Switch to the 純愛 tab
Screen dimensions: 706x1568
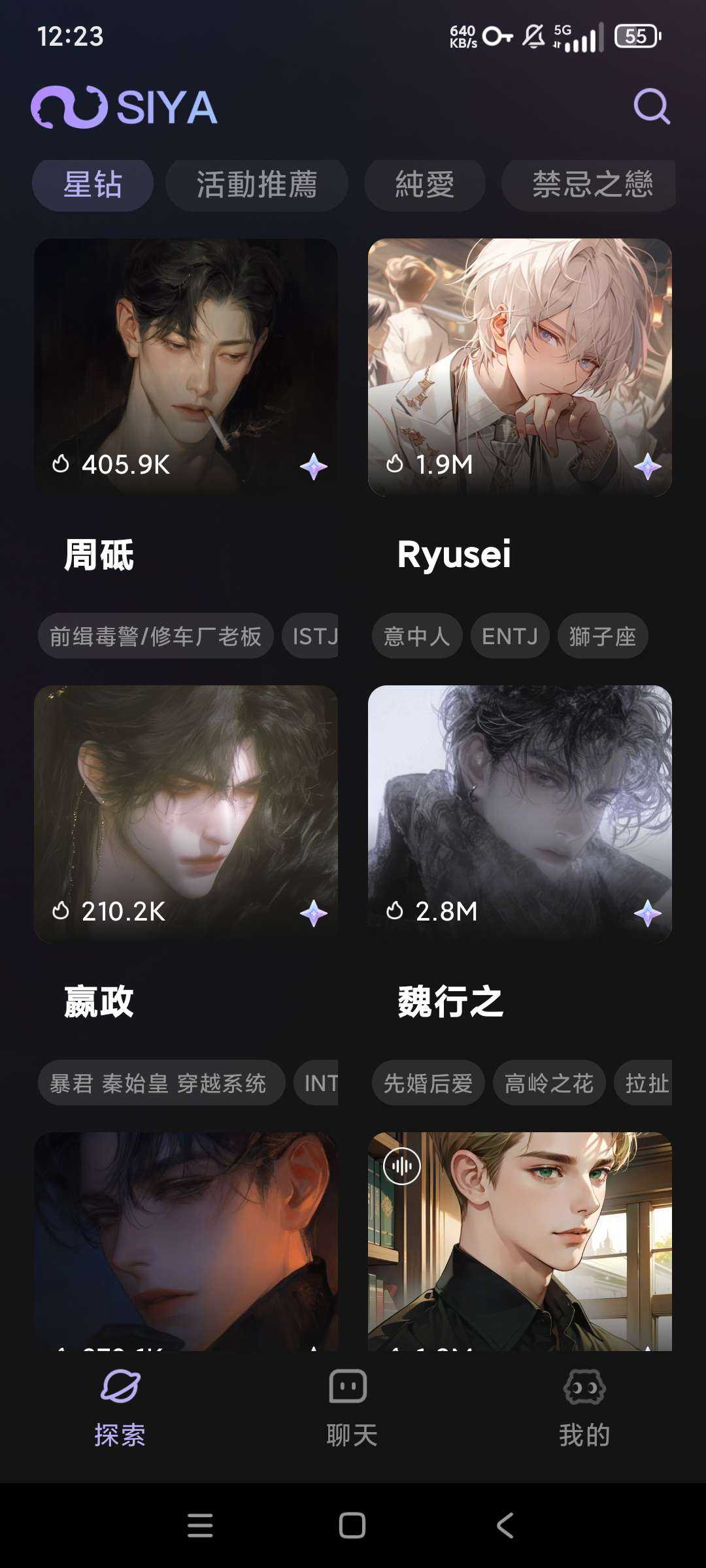425,185
